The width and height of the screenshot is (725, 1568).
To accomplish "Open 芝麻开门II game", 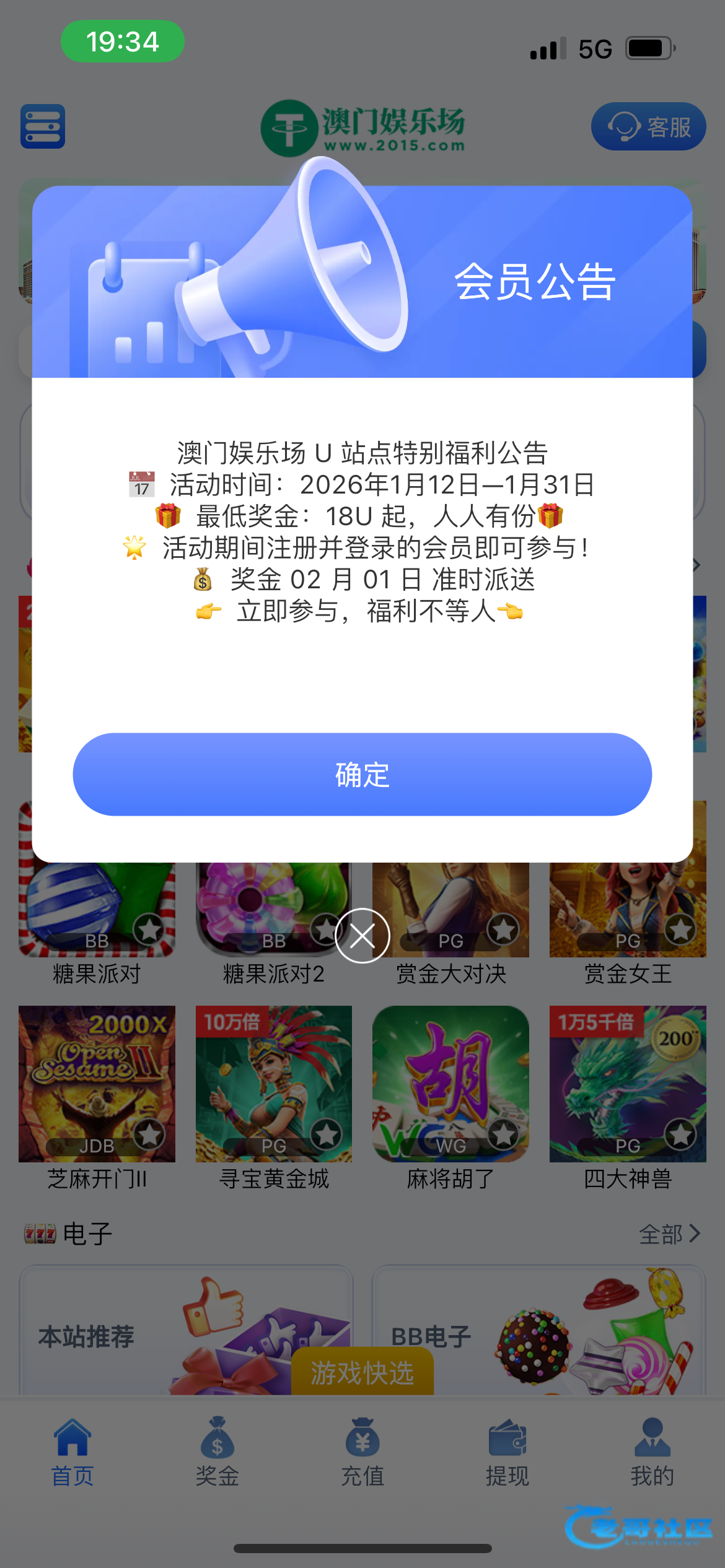I will [x=97, y=1084].
